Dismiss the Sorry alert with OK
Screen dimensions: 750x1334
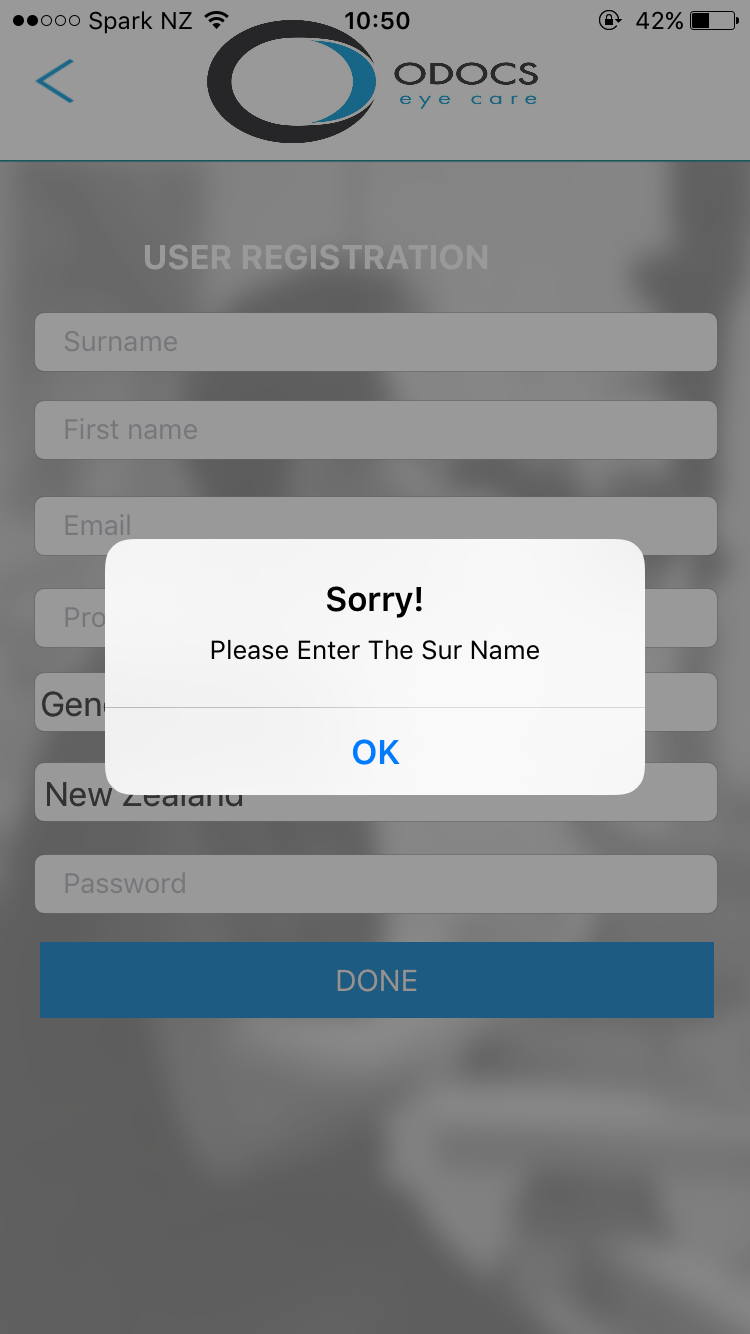click(x=375, y=752)
